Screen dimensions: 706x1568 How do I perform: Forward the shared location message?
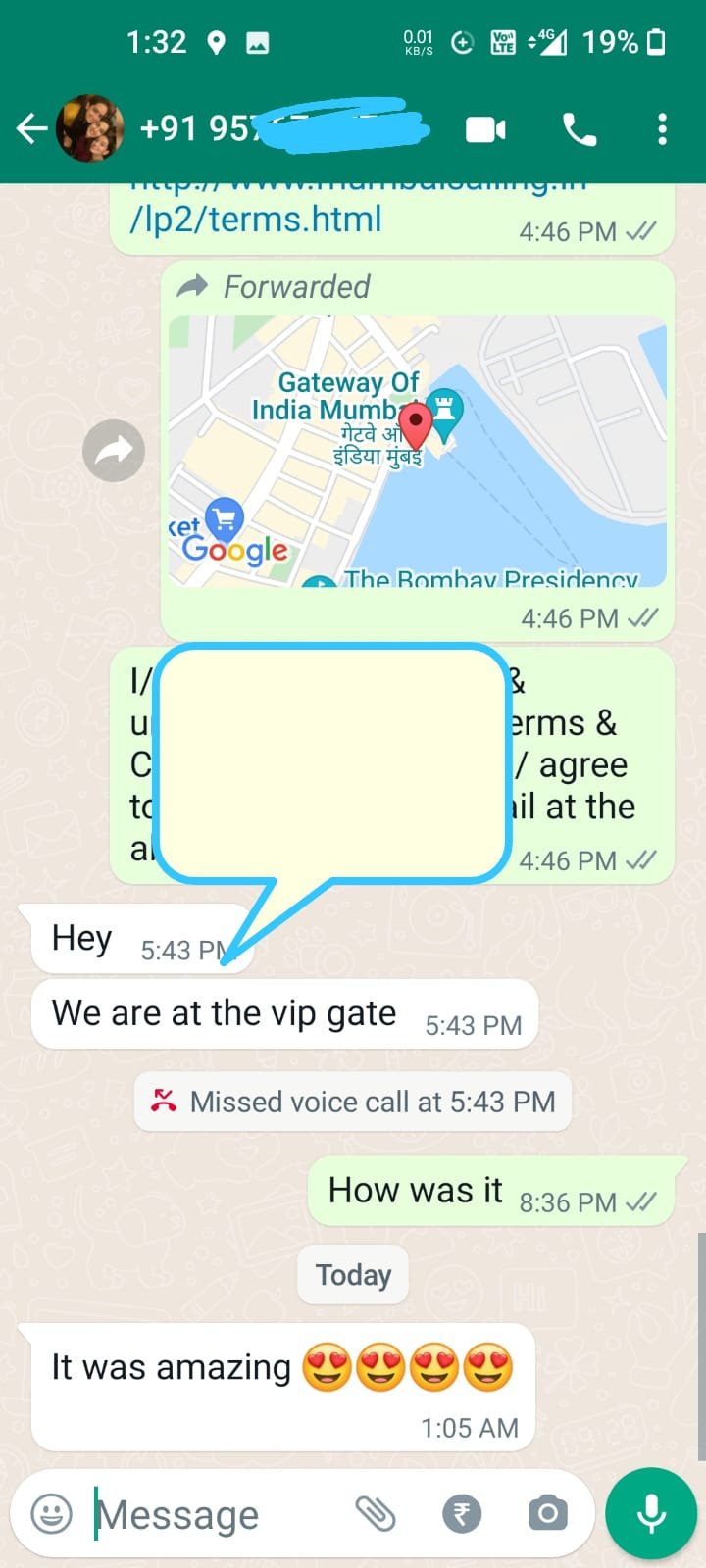(114, 451)
